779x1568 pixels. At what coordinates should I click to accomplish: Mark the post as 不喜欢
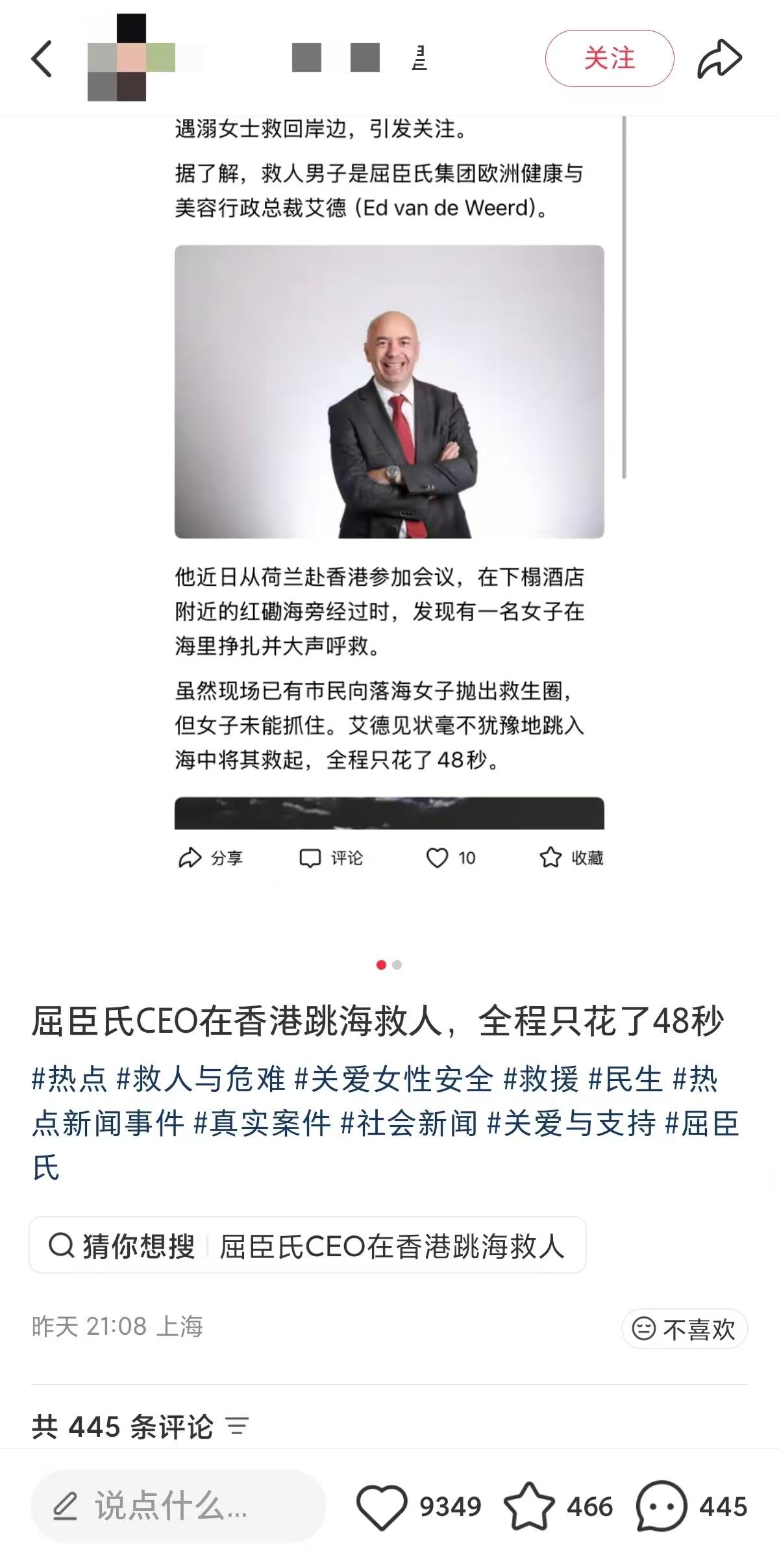point(684,1329)
